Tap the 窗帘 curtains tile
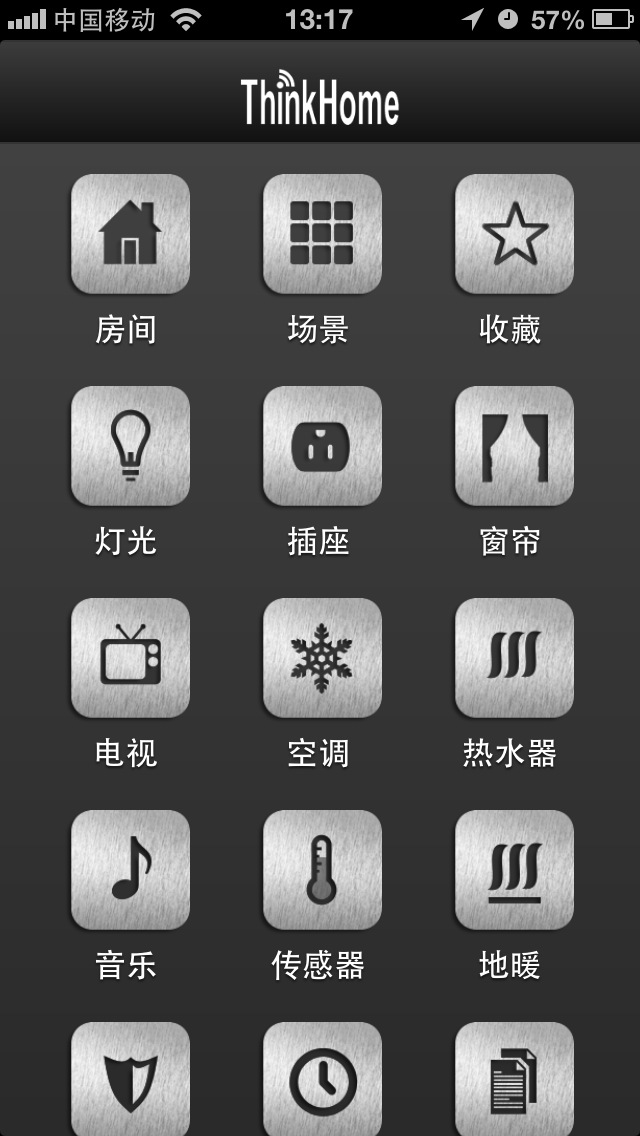This screenshot has width=640, height=1136. pos(514,446)
